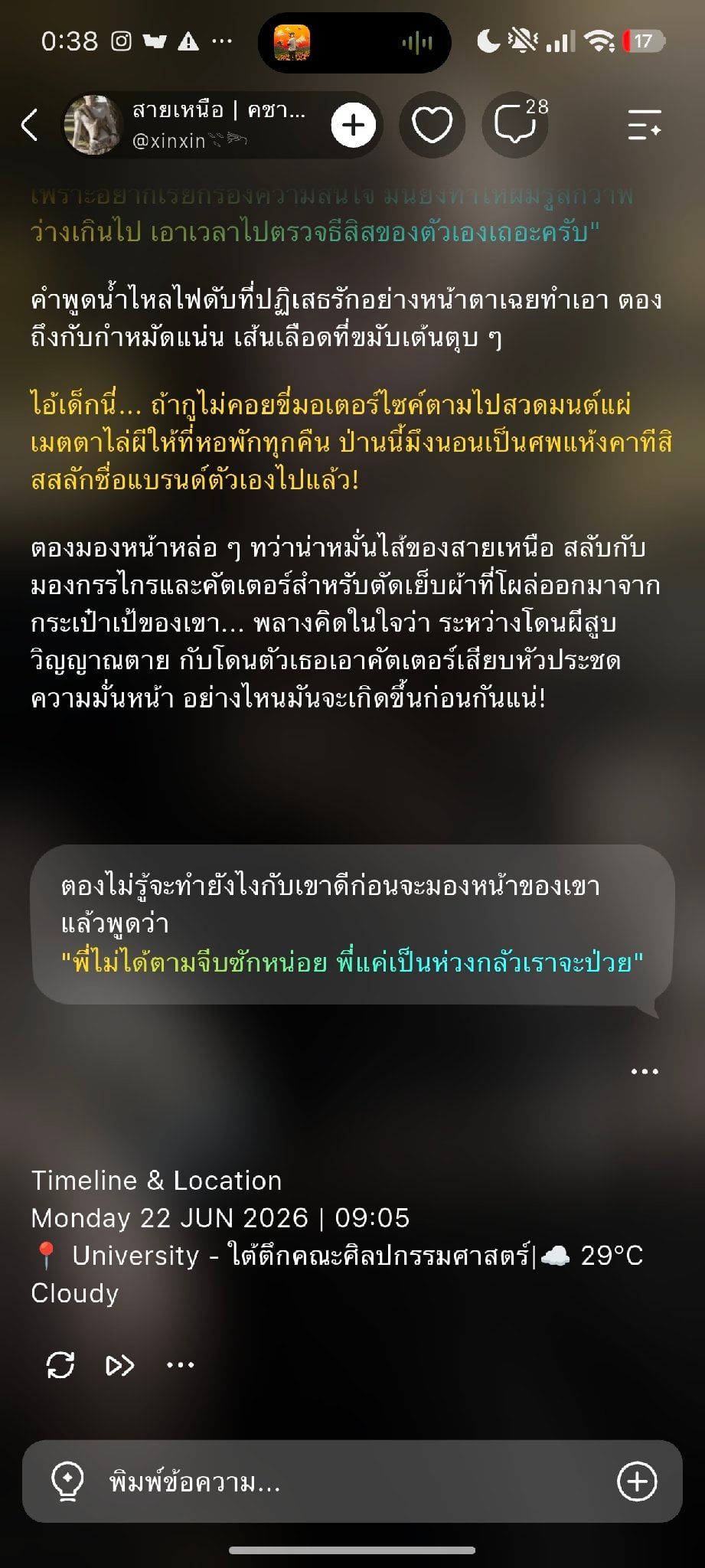Regenerate the latest reply
The image size is (705, 1568).
[x=60, y=1364]
